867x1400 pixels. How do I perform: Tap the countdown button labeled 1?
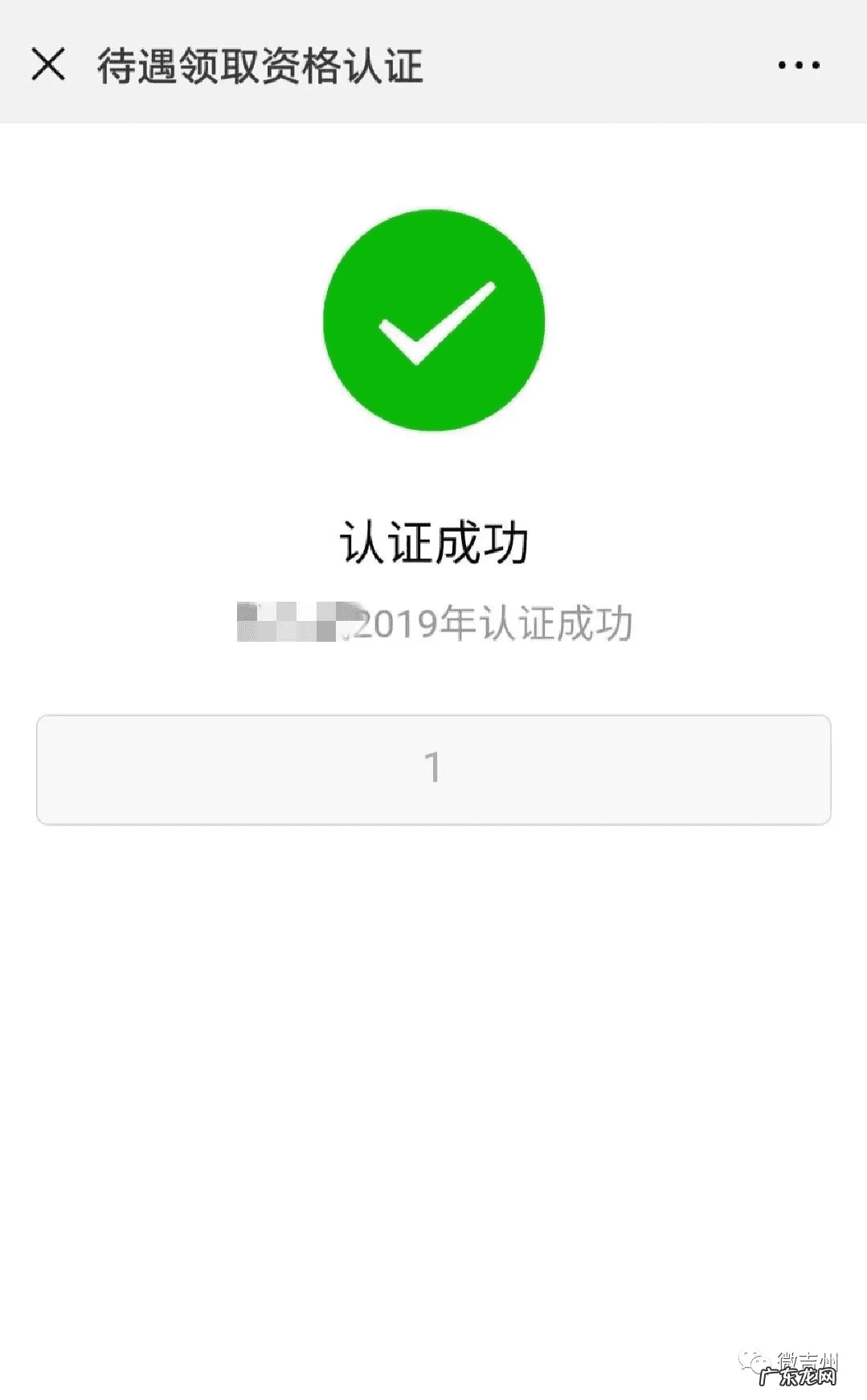click(x=433, y=769)
